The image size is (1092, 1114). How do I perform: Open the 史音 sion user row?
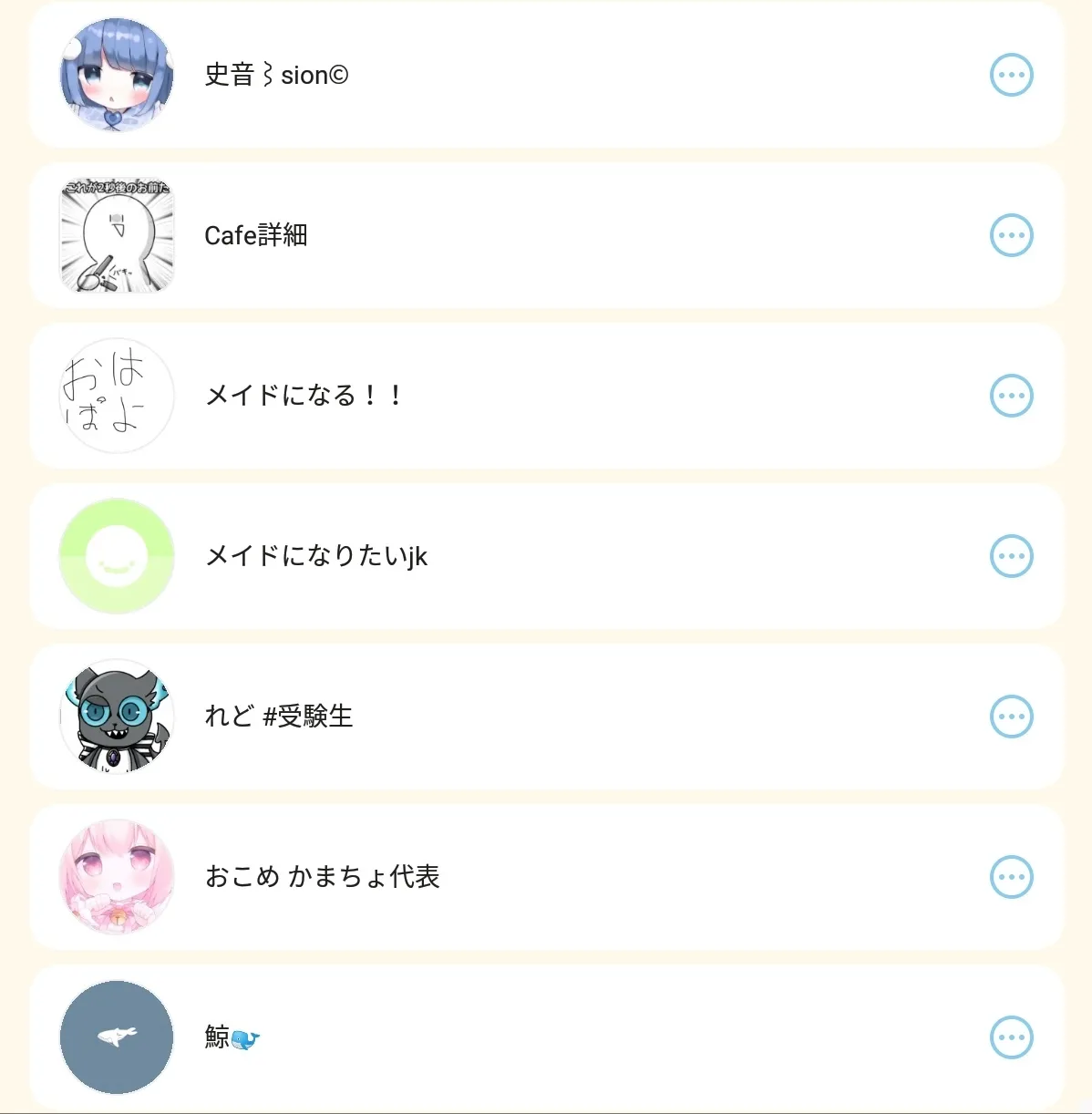pyautogui.click(x=276, y=75)
